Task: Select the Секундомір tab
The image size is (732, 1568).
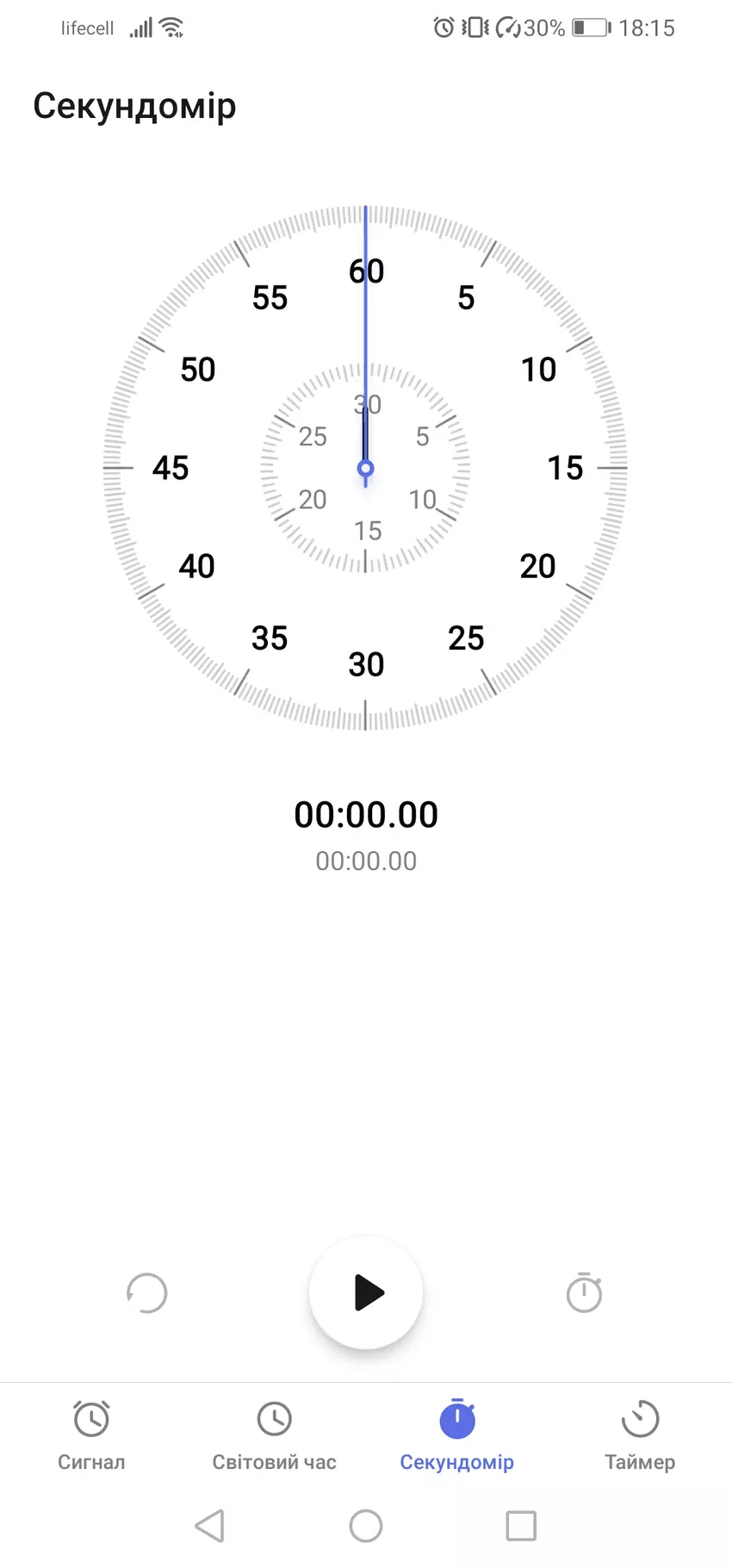Action: pos(457,1436)
